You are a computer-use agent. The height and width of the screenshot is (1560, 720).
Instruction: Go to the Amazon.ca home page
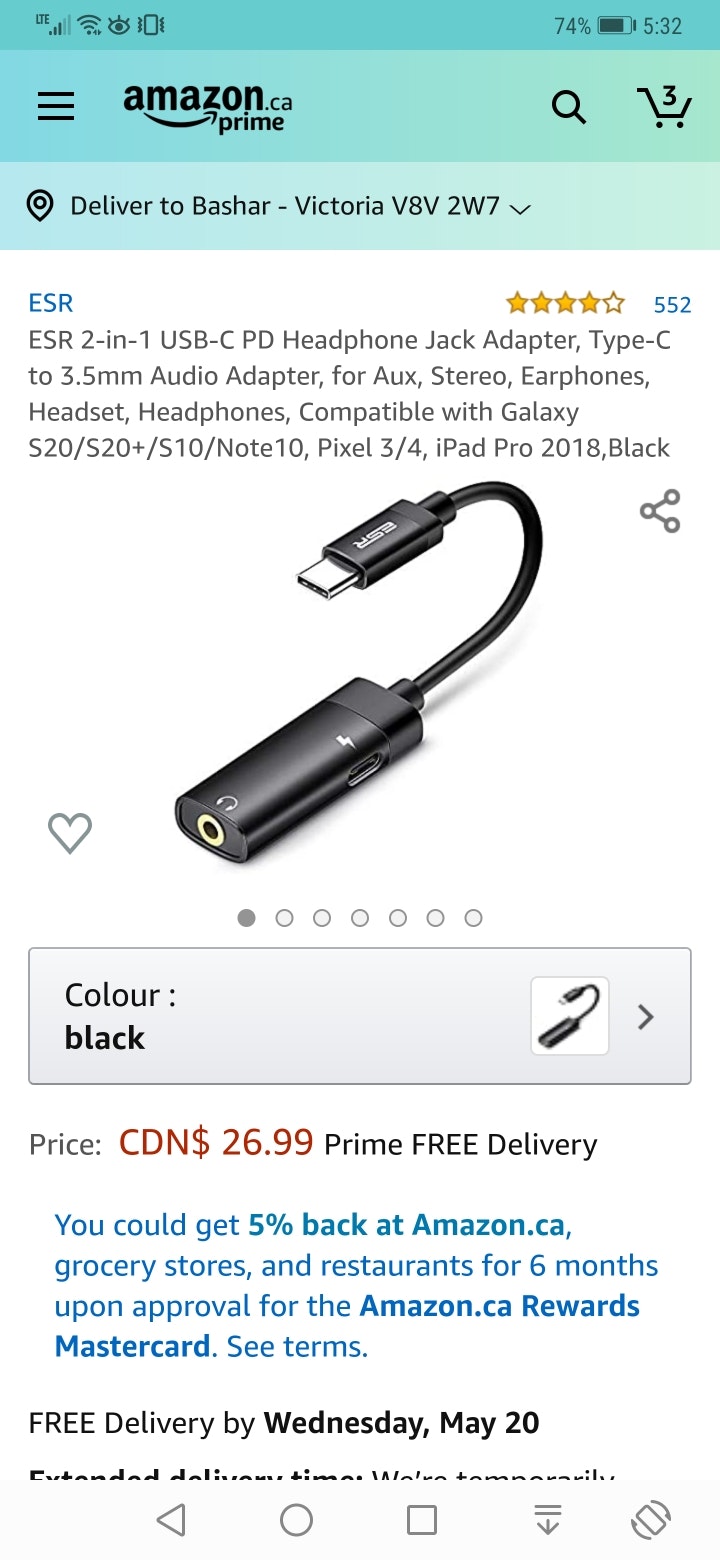[208, 107]
